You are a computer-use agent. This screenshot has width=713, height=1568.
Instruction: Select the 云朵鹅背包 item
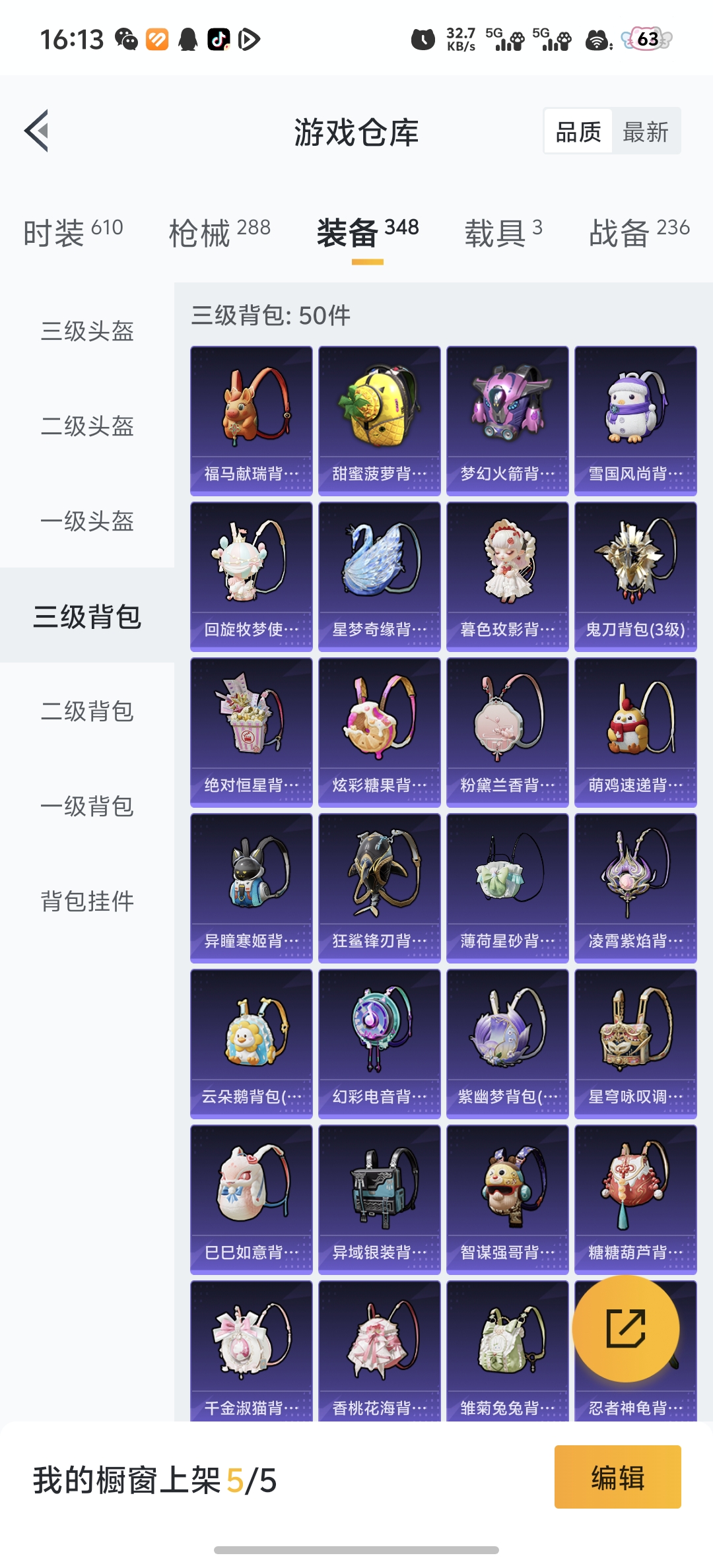click(252, 1044)
